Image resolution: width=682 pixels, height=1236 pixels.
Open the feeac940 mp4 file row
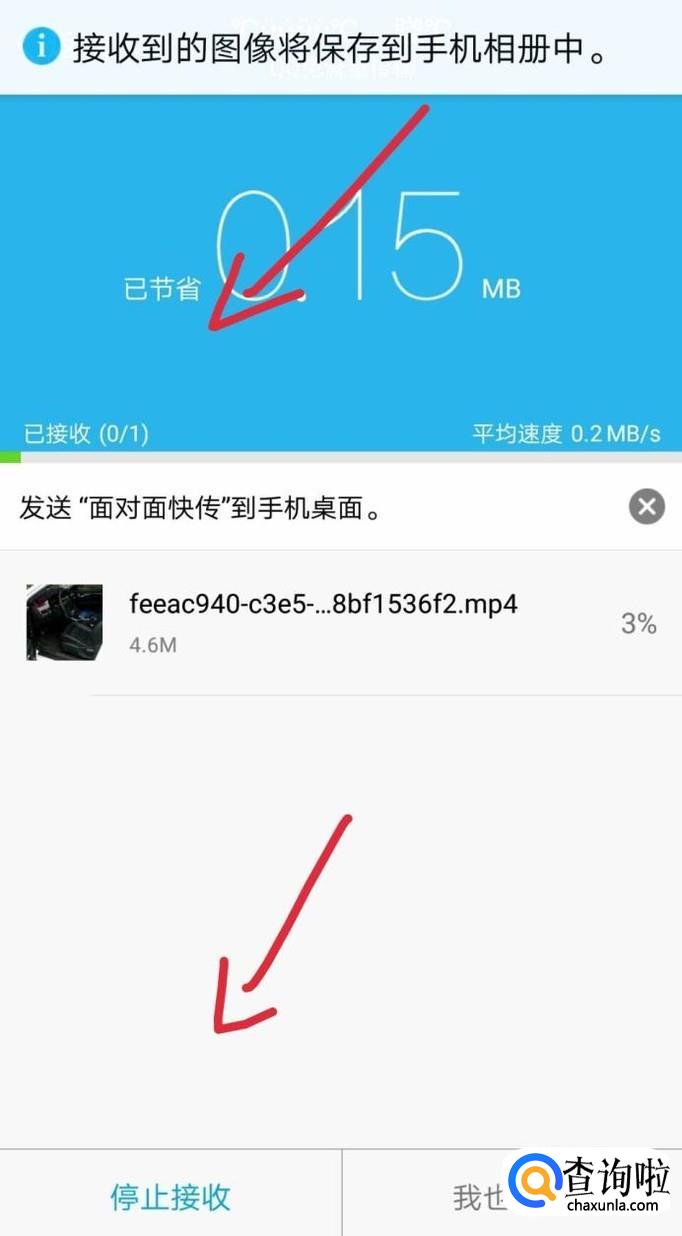340,622
